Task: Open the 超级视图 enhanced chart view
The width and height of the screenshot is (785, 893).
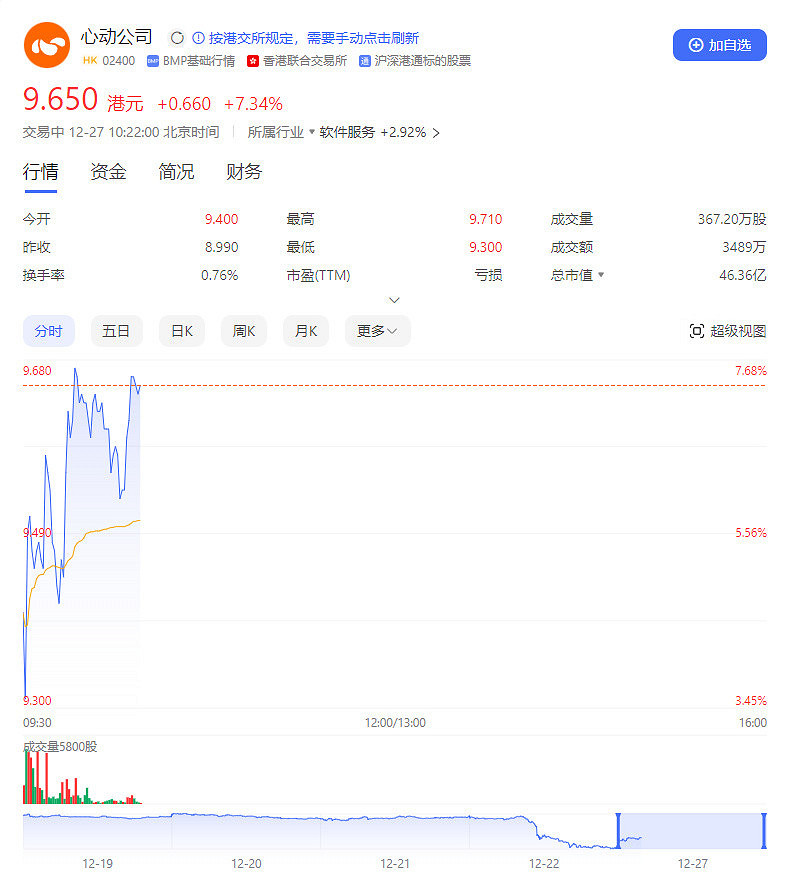Action: [x=729, y=330]
